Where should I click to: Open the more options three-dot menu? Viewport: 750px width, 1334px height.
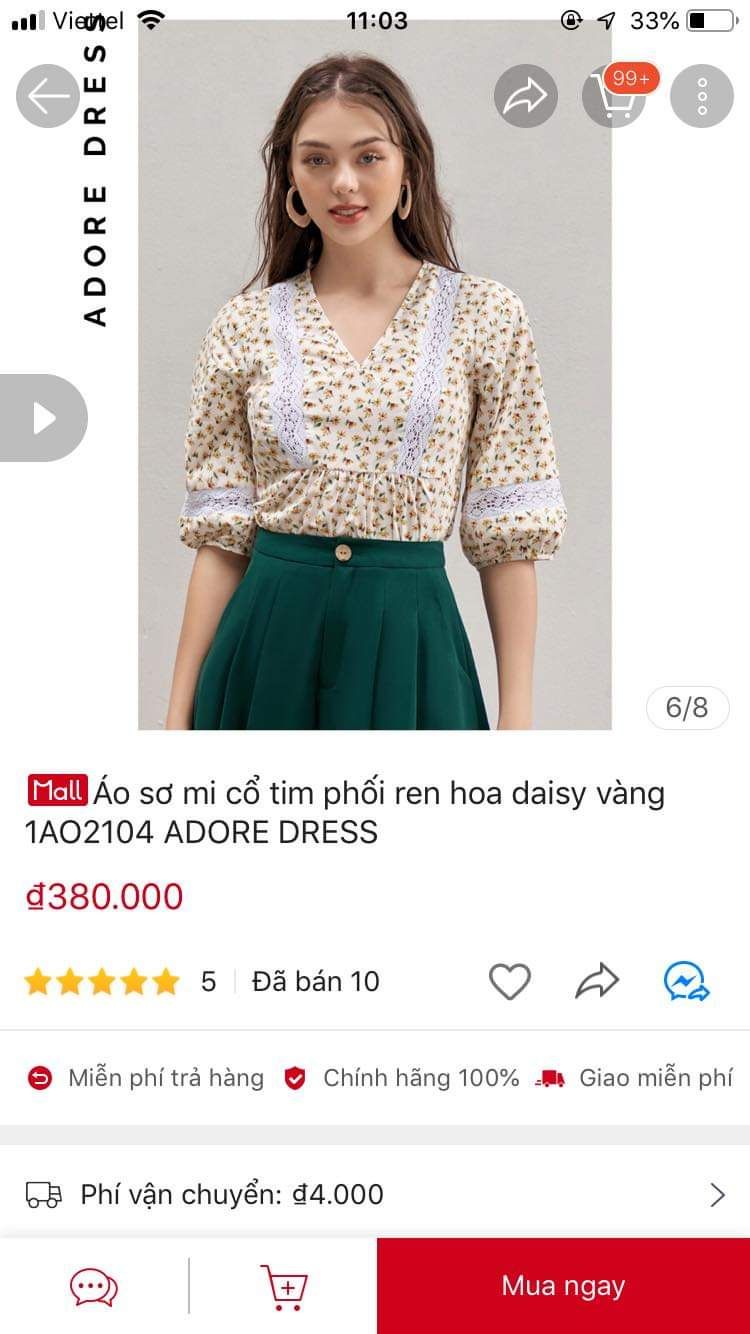(701, 96)
